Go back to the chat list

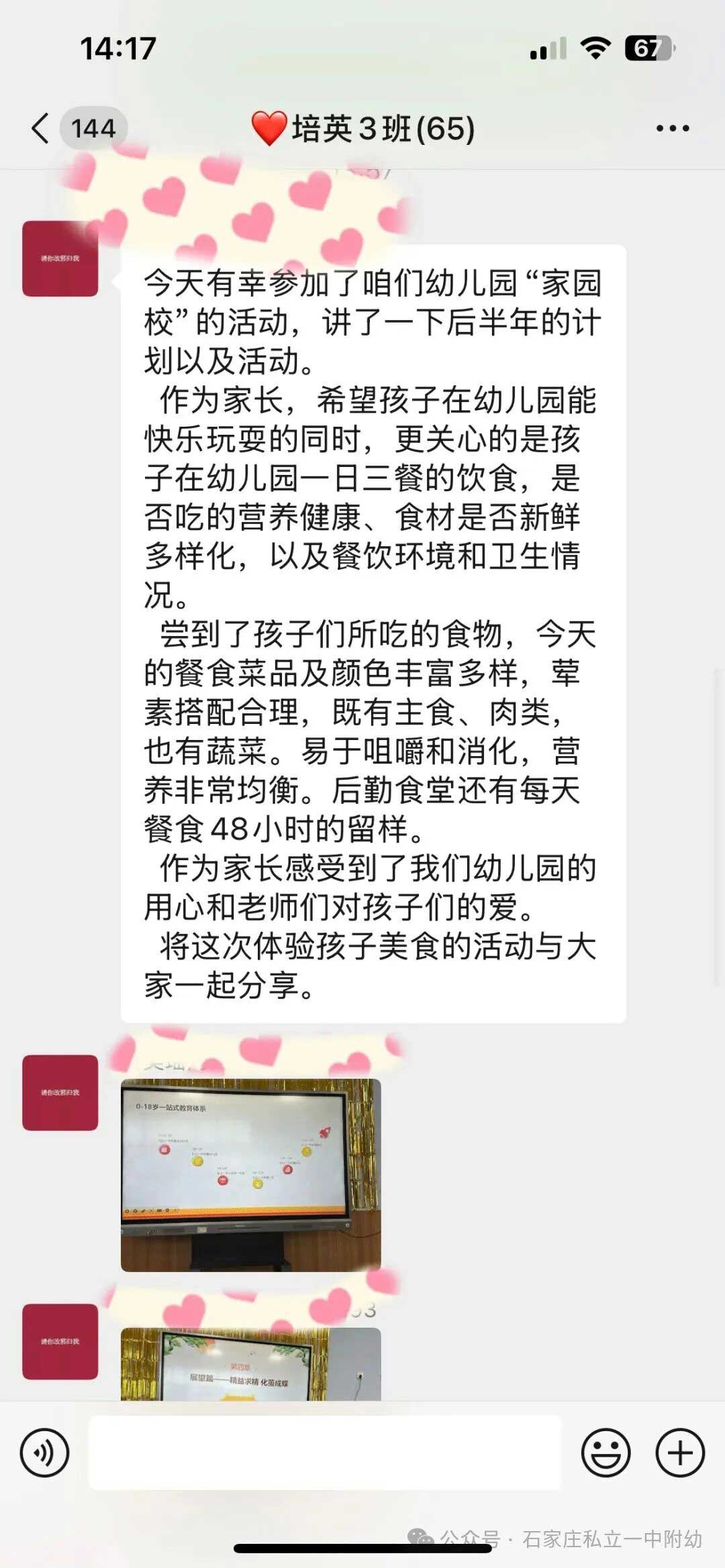(42, 128)
